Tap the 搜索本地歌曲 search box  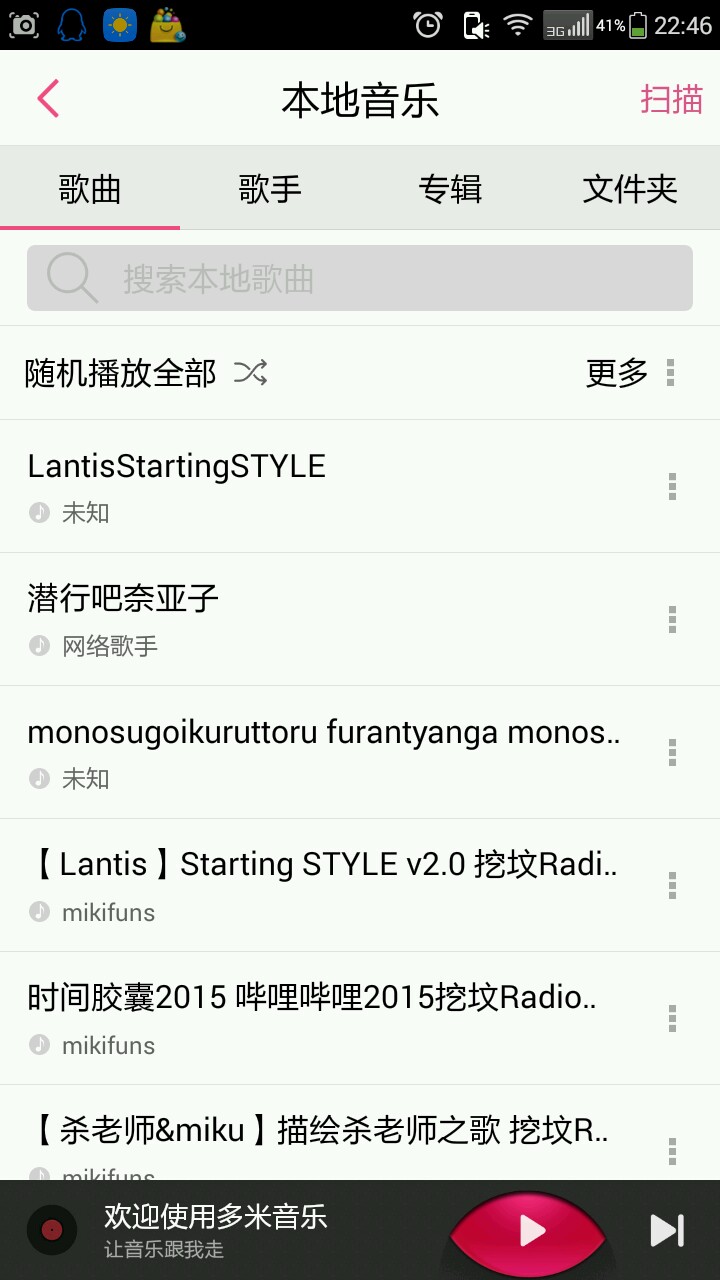pyautogui.click(x=360, y=278)
